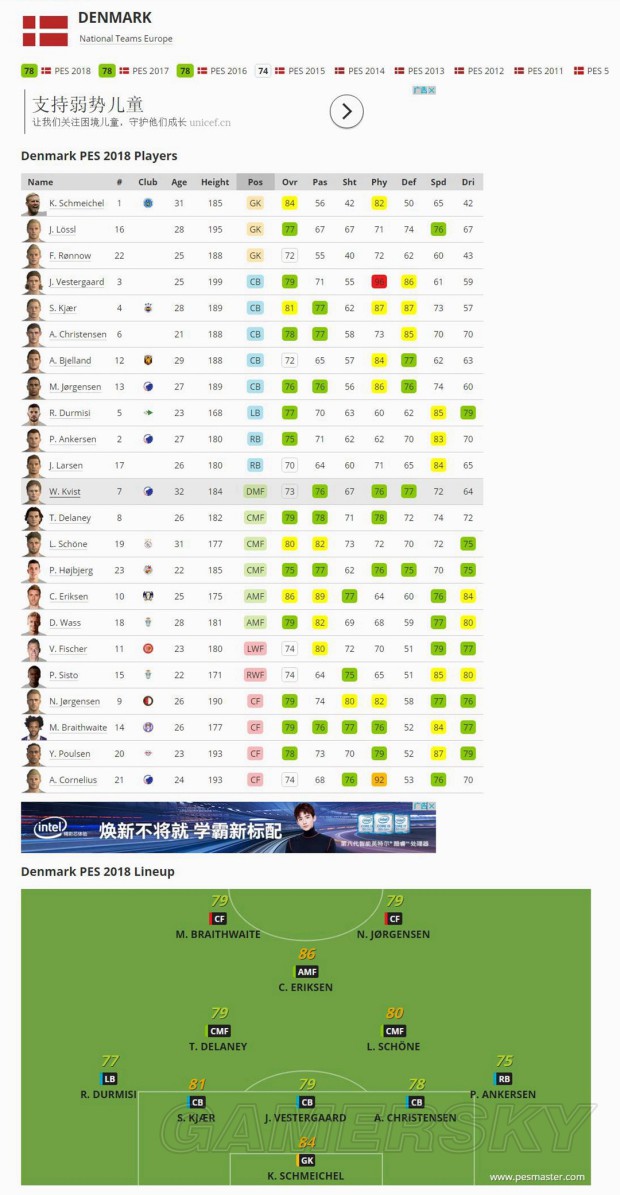This screenshot has height=1195, width=620.
Task: Open the Intel banner advertisement
Action: [x=228, y=827]
